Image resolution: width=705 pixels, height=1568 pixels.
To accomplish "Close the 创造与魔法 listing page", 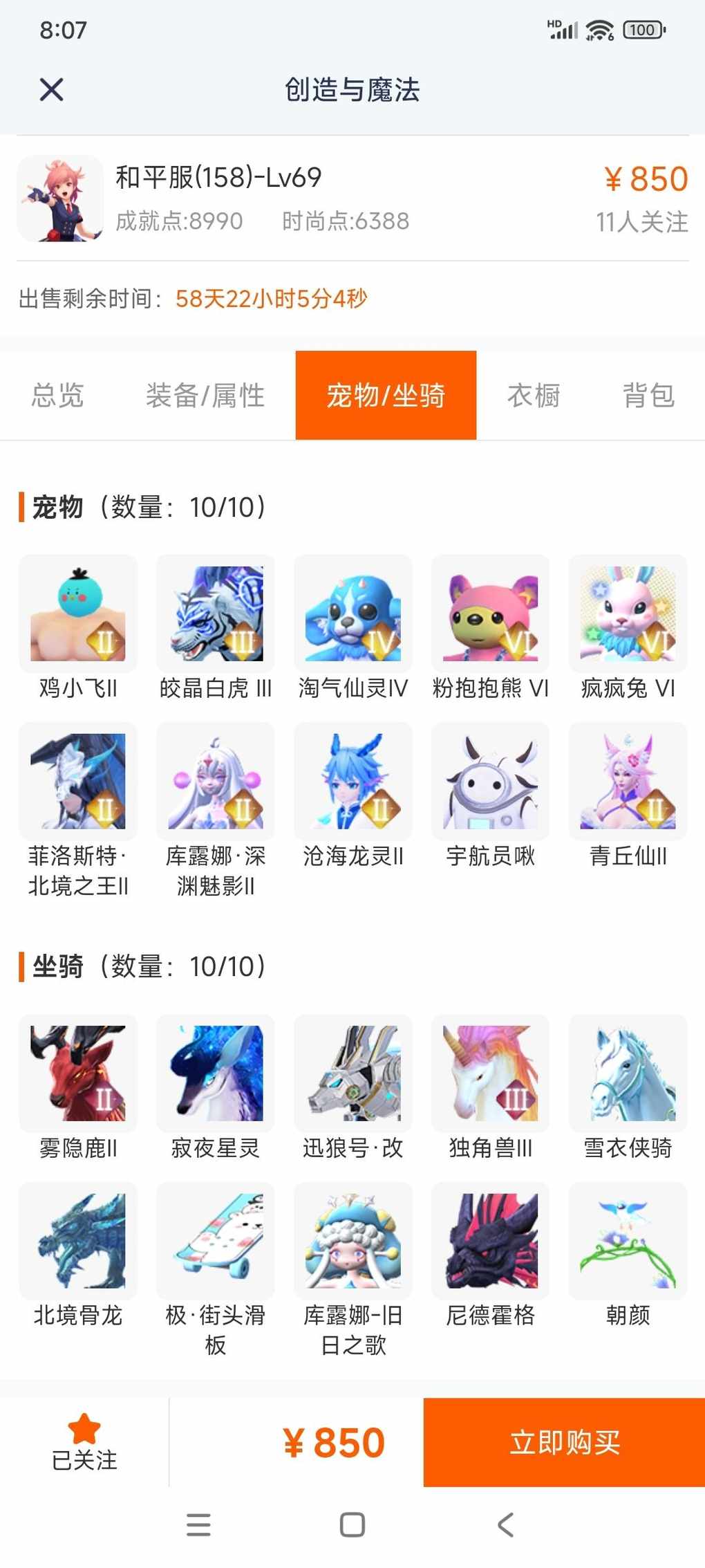I will click(x=51, y=89).
